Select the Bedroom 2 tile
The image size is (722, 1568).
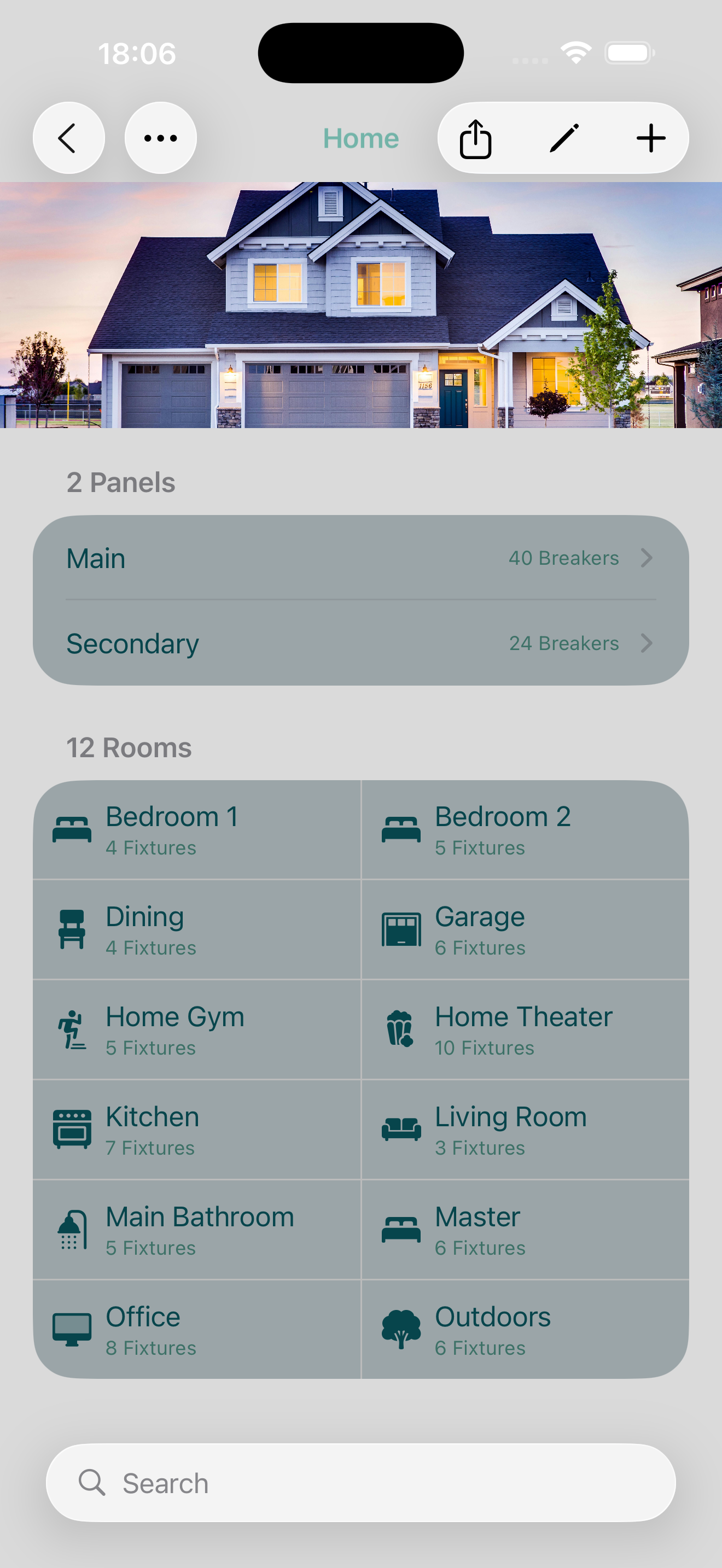point(525,830)
